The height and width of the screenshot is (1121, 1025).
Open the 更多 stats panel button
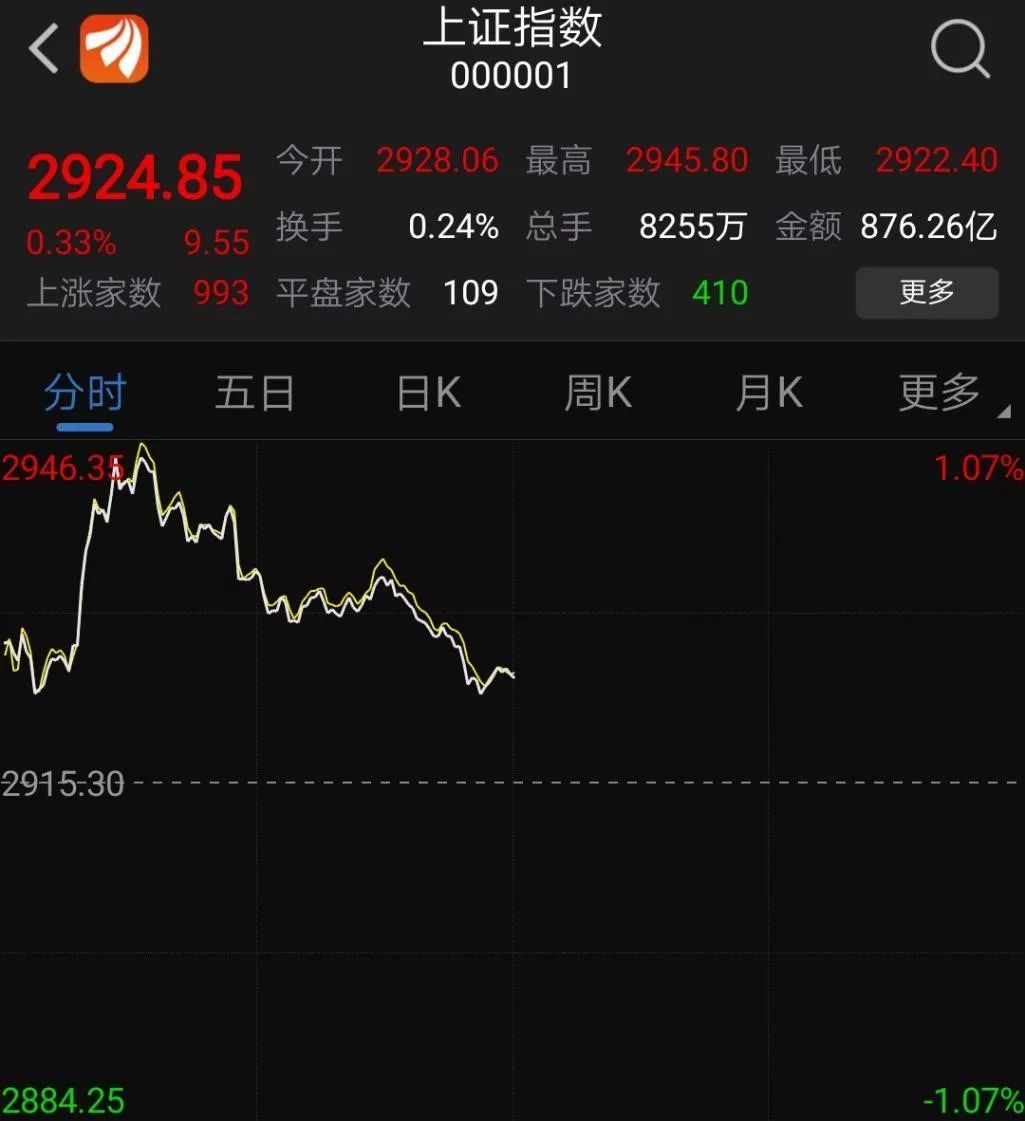(x=925, y=293)
